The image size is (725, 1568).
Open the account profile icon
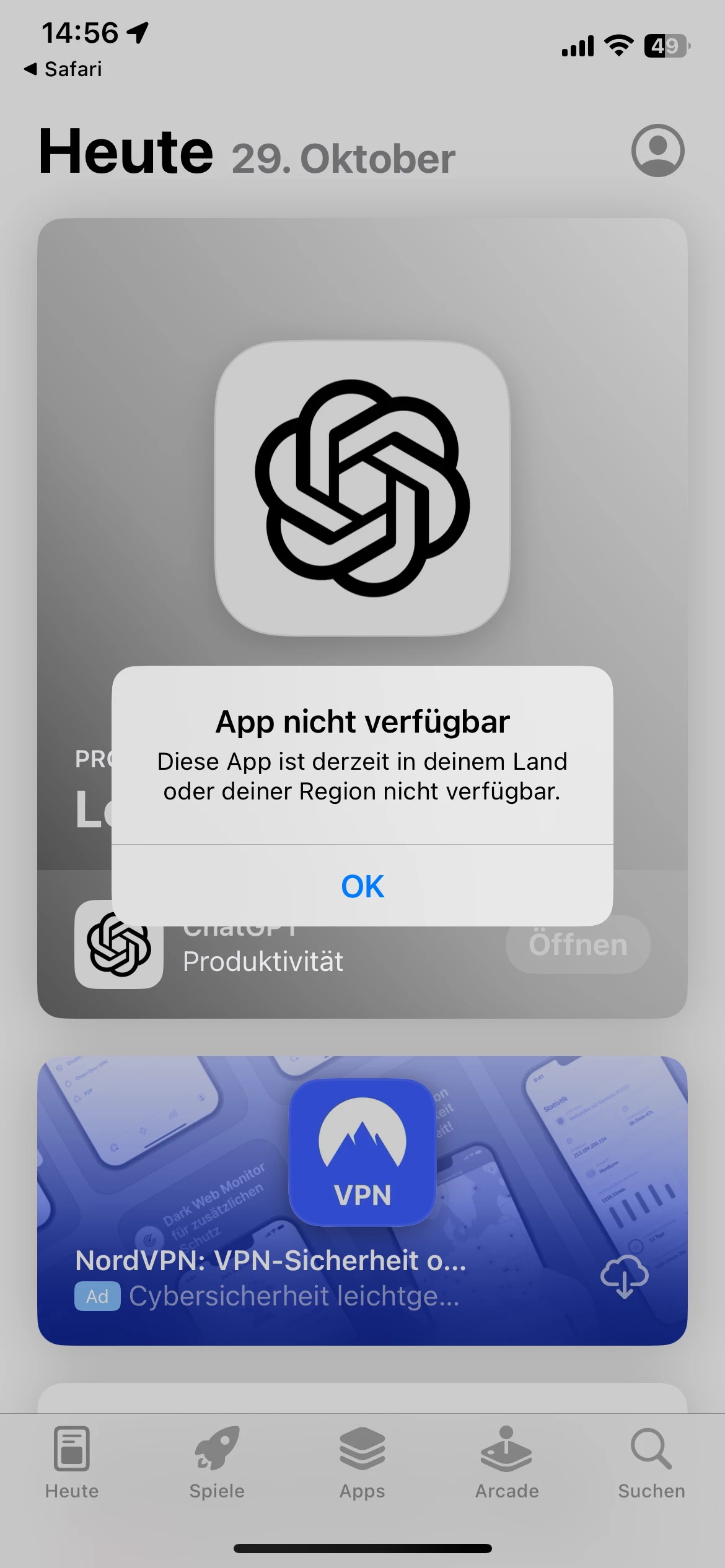coord(657,150)
